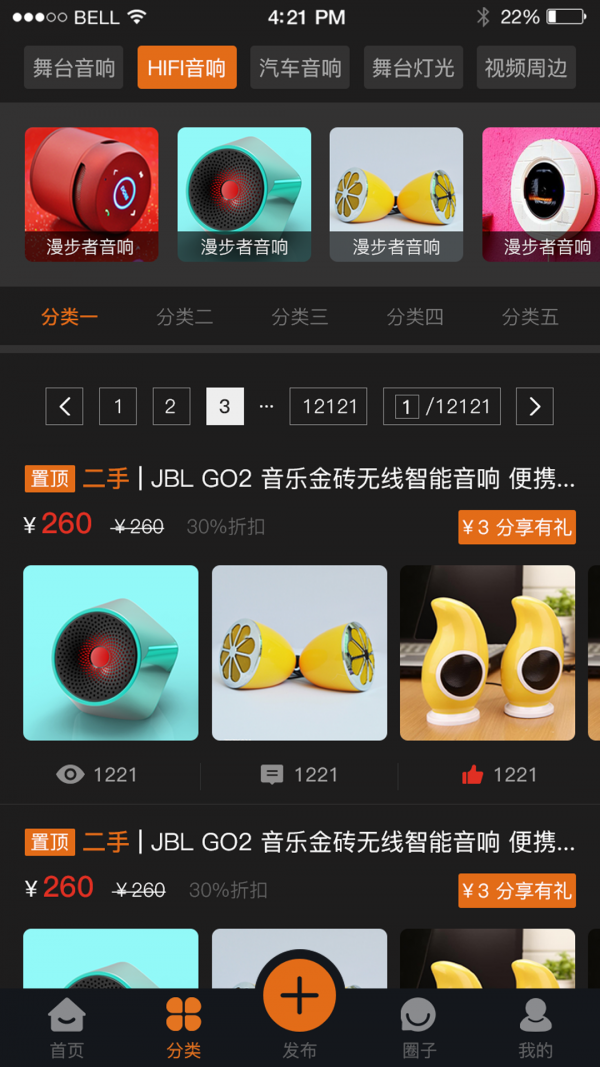Choose the 舞台灯光 category chip
Screen dimensions: 600x1067
coord(413,68)
